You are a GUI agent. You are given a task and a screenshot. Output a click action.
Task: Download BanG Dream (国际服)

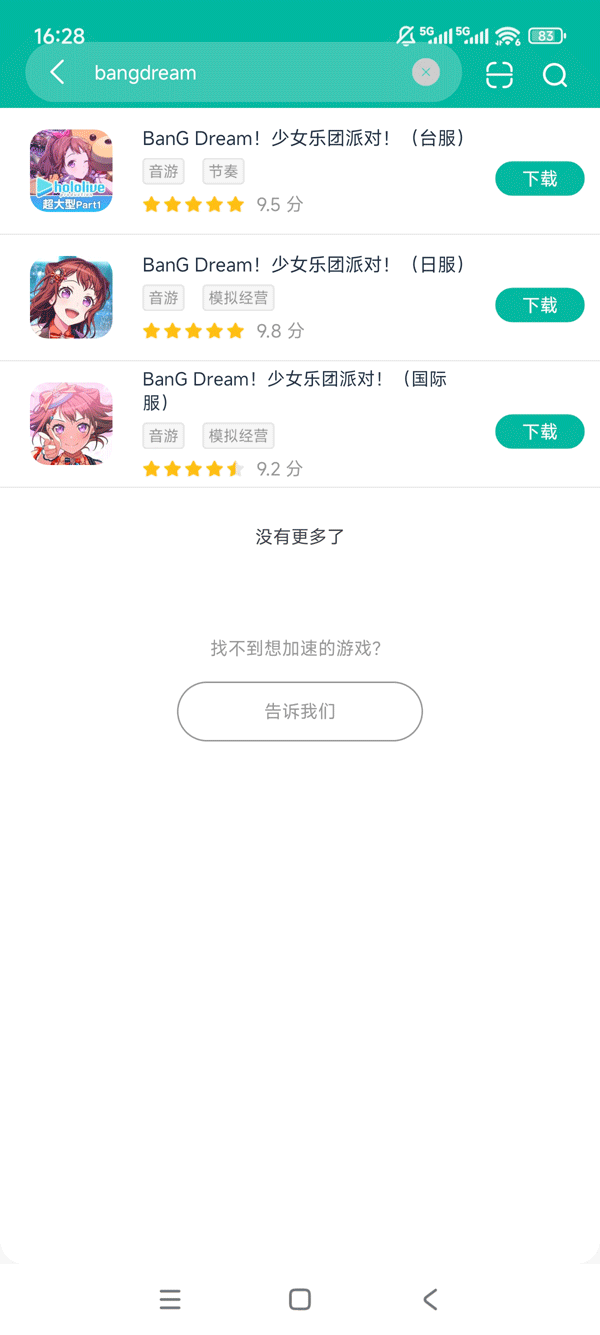[x=539, y=431]
